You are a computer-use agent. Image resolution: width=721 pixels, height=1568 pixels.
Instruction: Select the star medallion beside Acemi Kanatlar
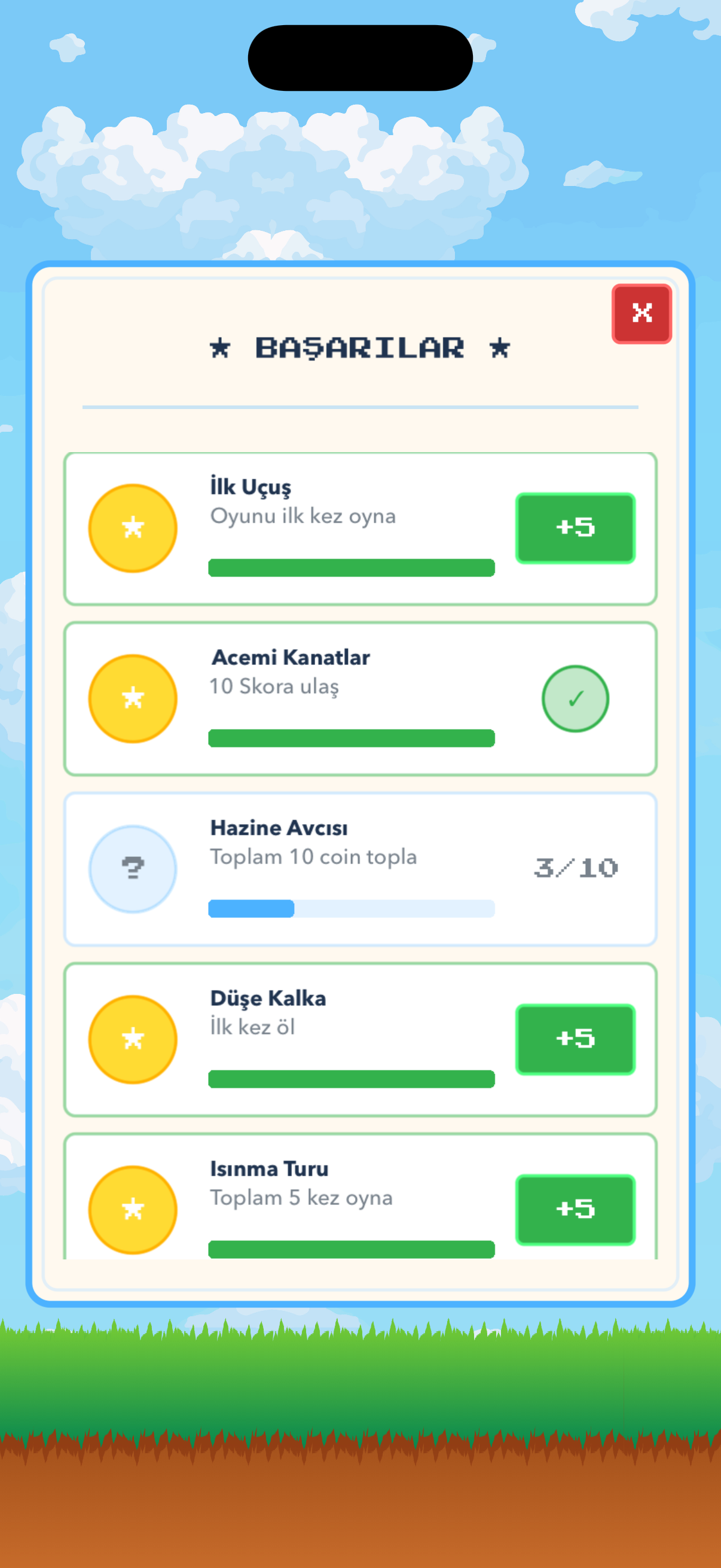(133, 698)
